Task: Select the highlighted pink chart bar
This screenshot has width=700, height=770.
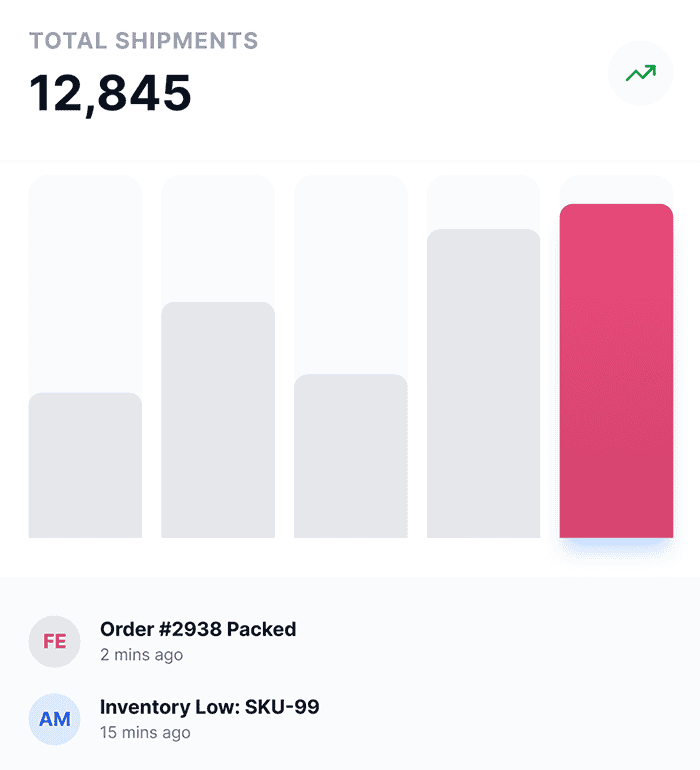Action: coord(616,370)
